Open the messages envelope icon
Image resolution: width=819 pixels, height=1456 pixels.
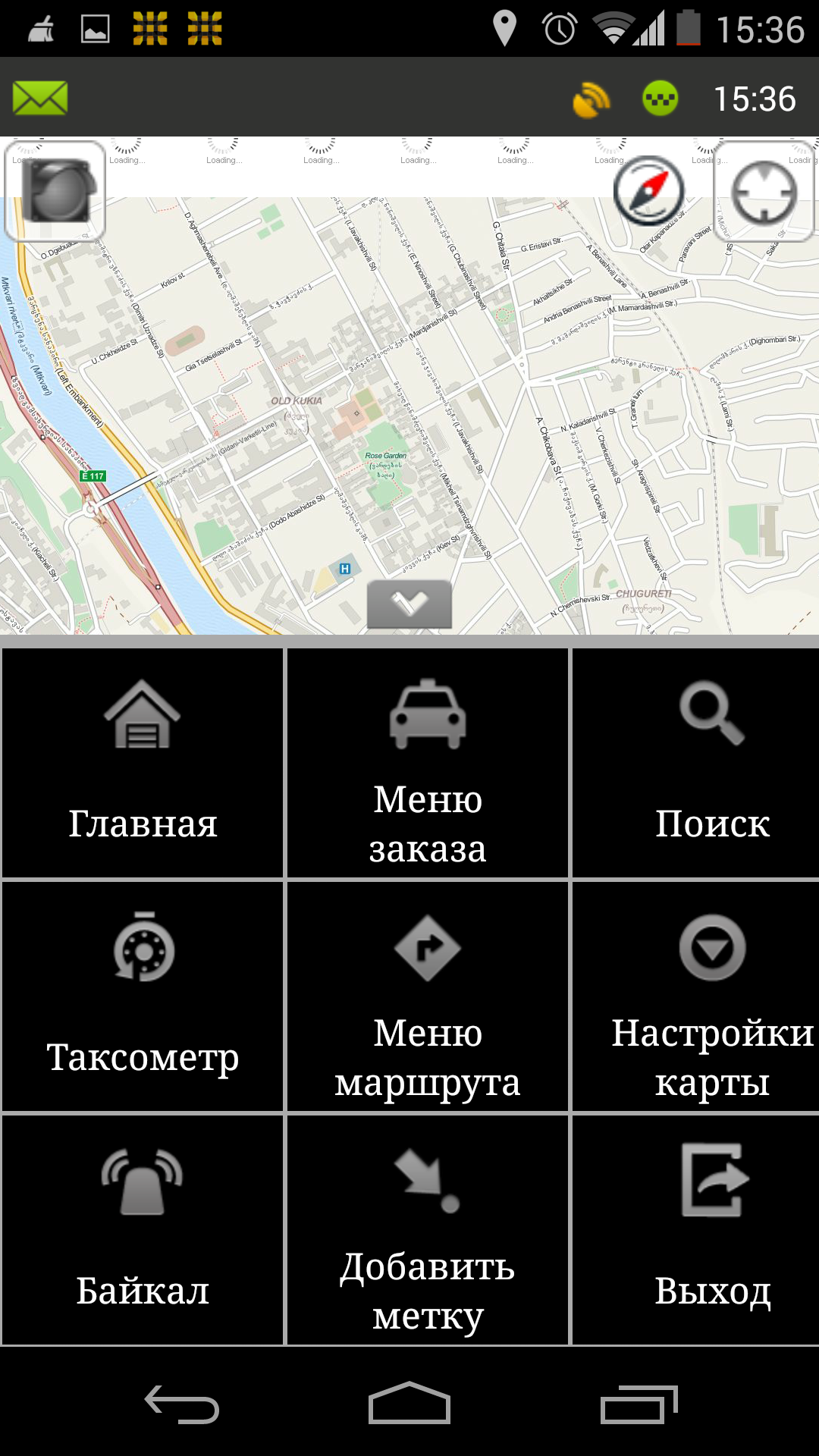point(40,99)
